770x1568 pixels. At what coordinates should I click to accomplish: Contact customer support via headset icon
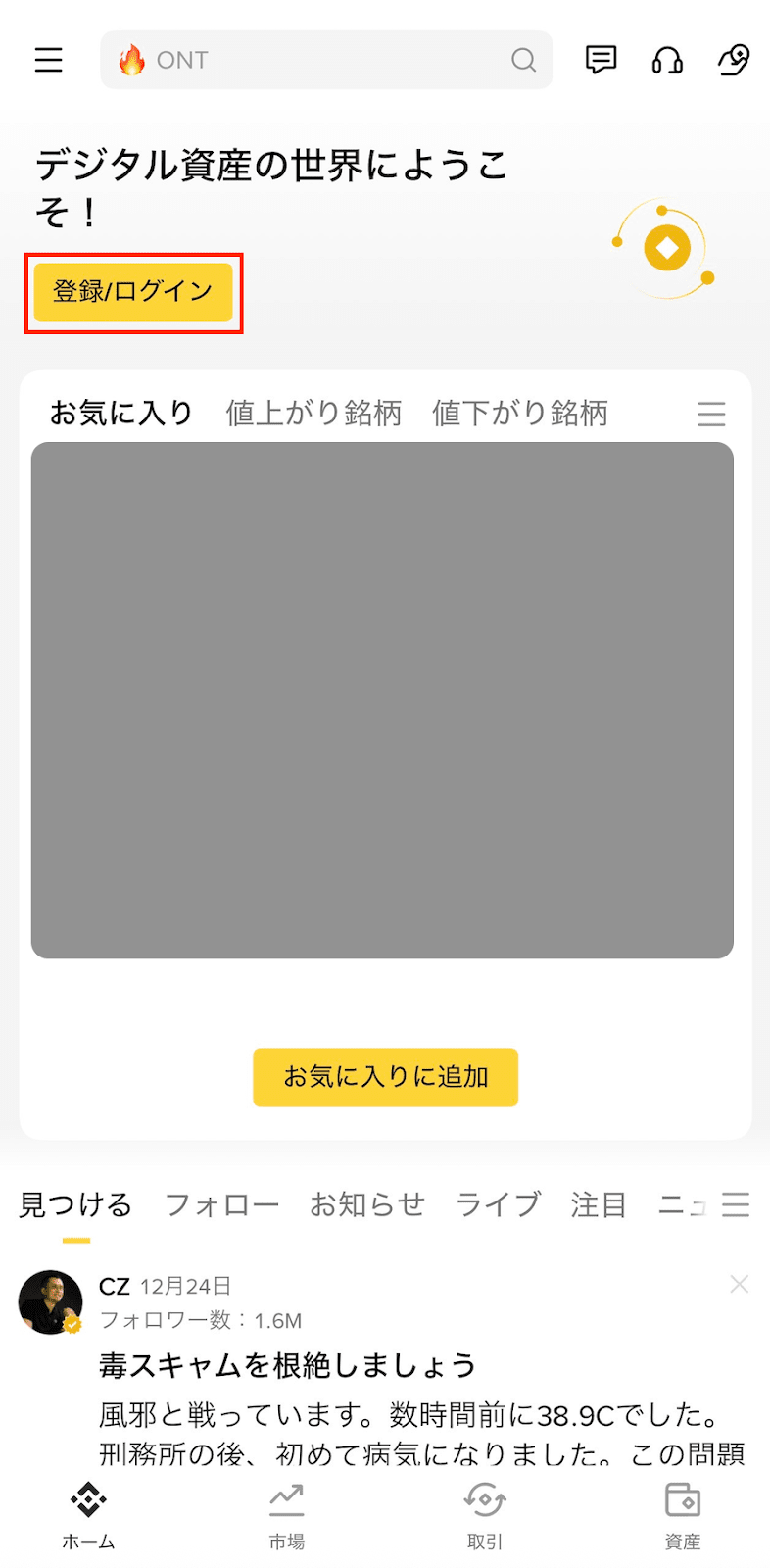[x=666, y=60]
